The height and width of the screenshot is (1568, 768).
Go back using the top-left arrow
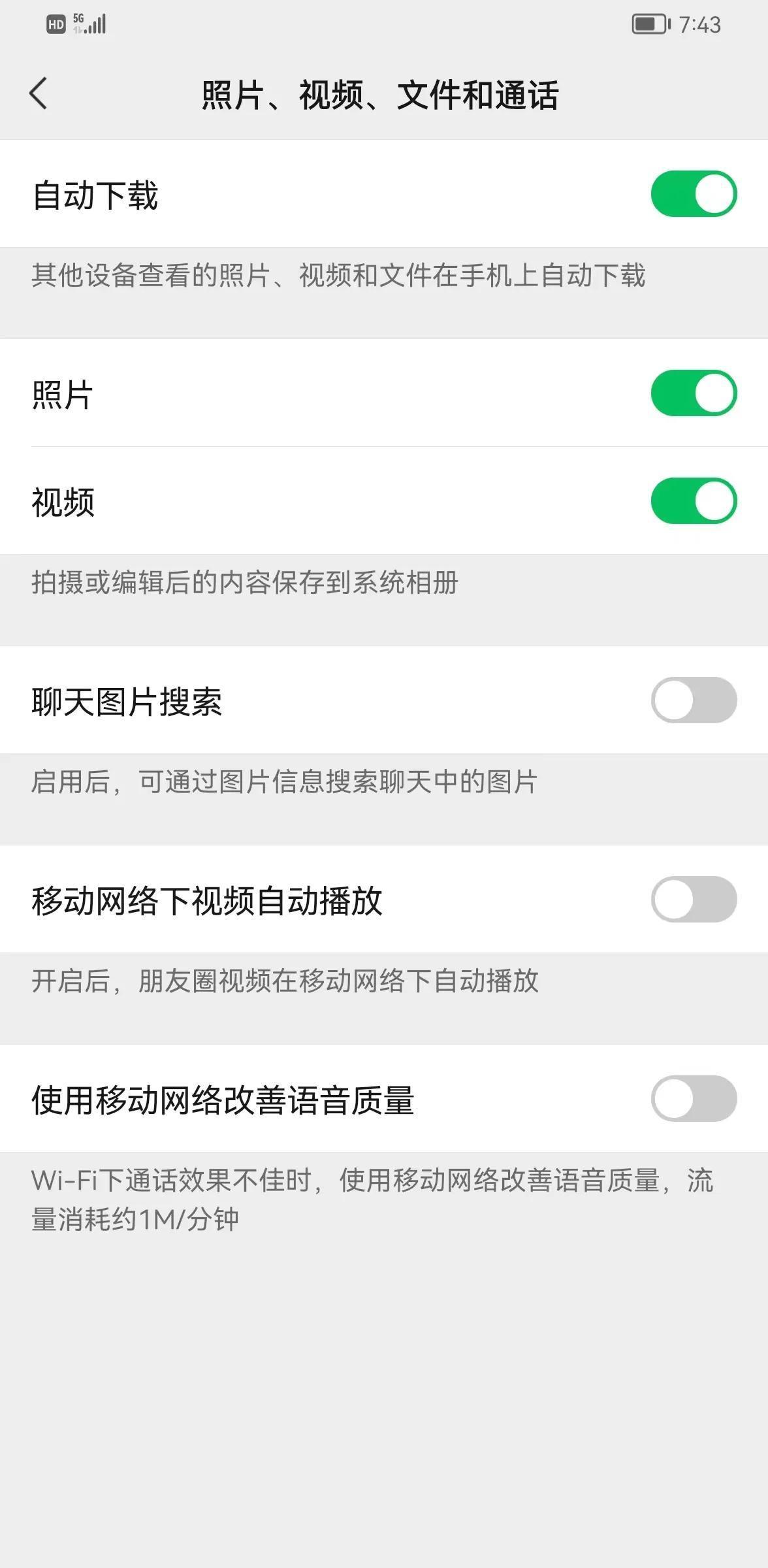tap(39, 93)
